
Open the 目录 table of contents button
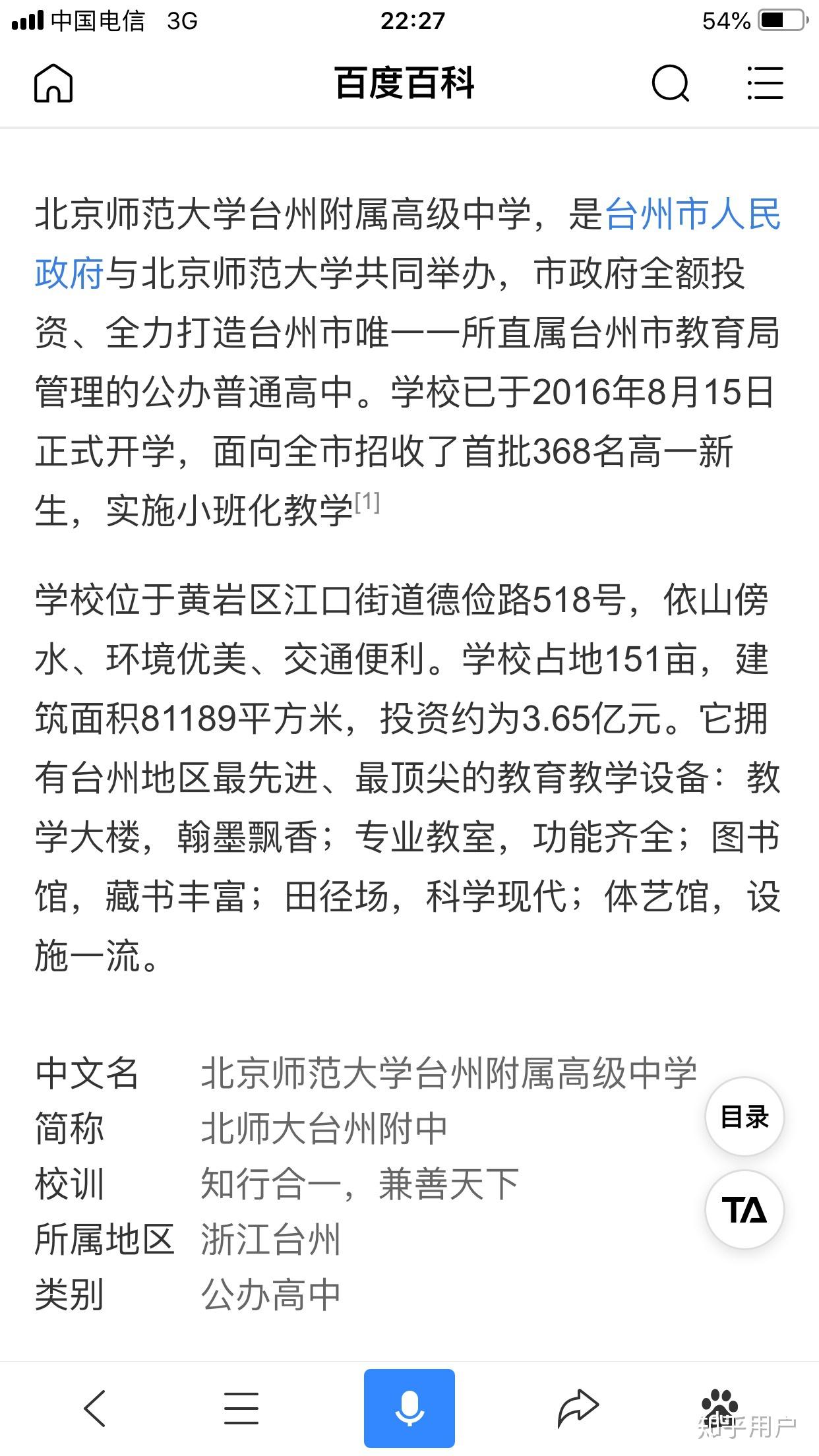click(x=744, y=1116)
